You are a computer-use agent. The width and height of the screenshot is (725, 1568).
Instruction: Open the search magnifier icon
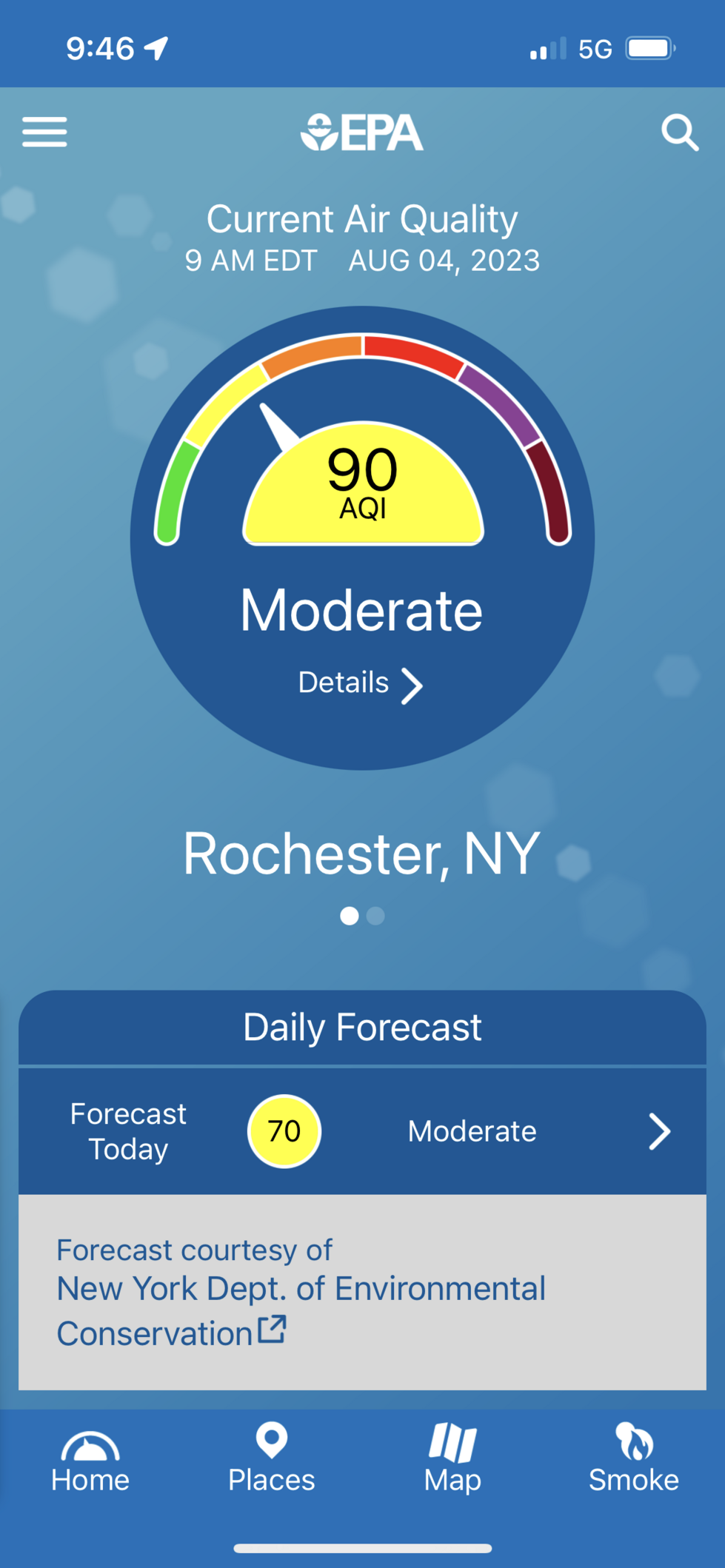(x=678, y=133)
